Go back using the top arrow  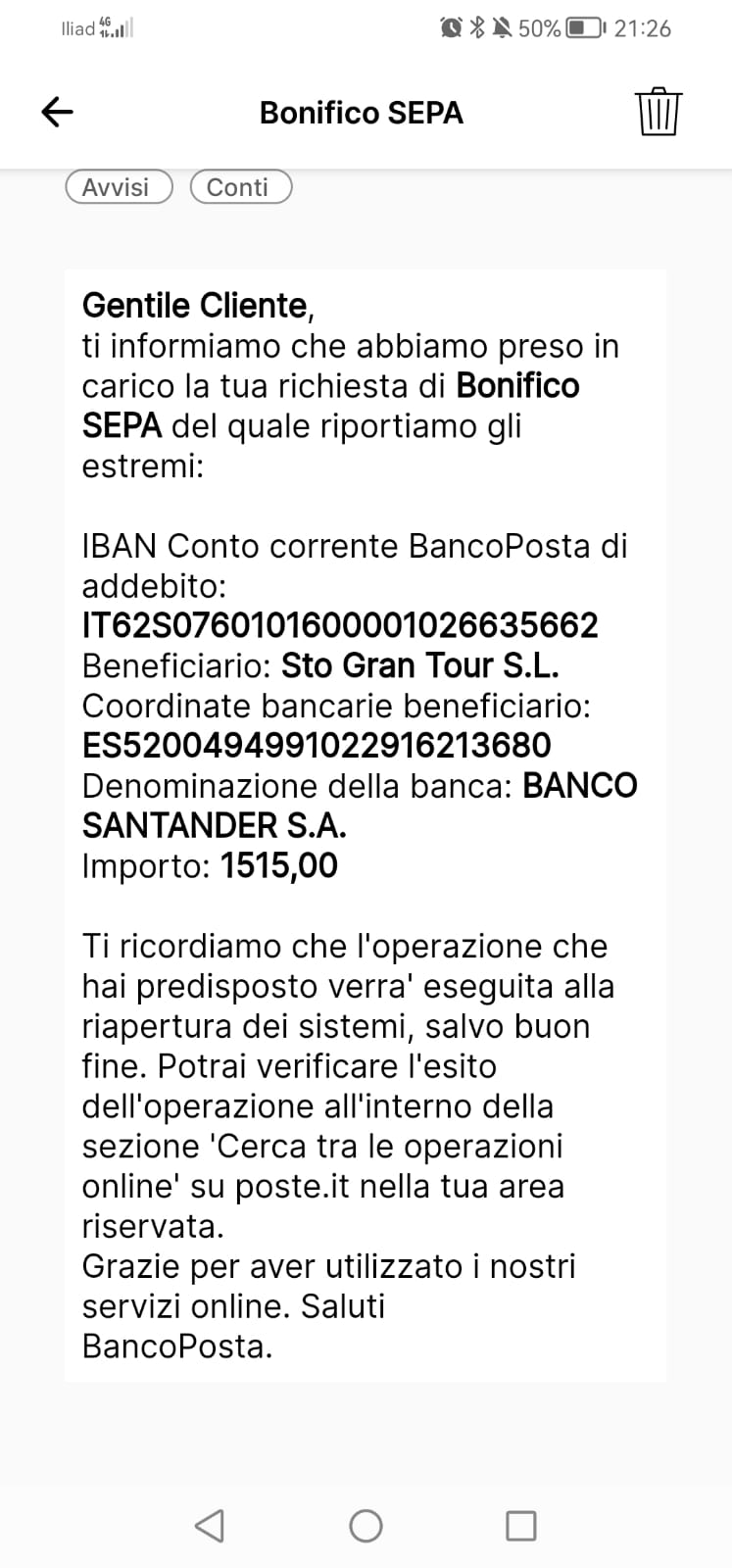point(57,113)
